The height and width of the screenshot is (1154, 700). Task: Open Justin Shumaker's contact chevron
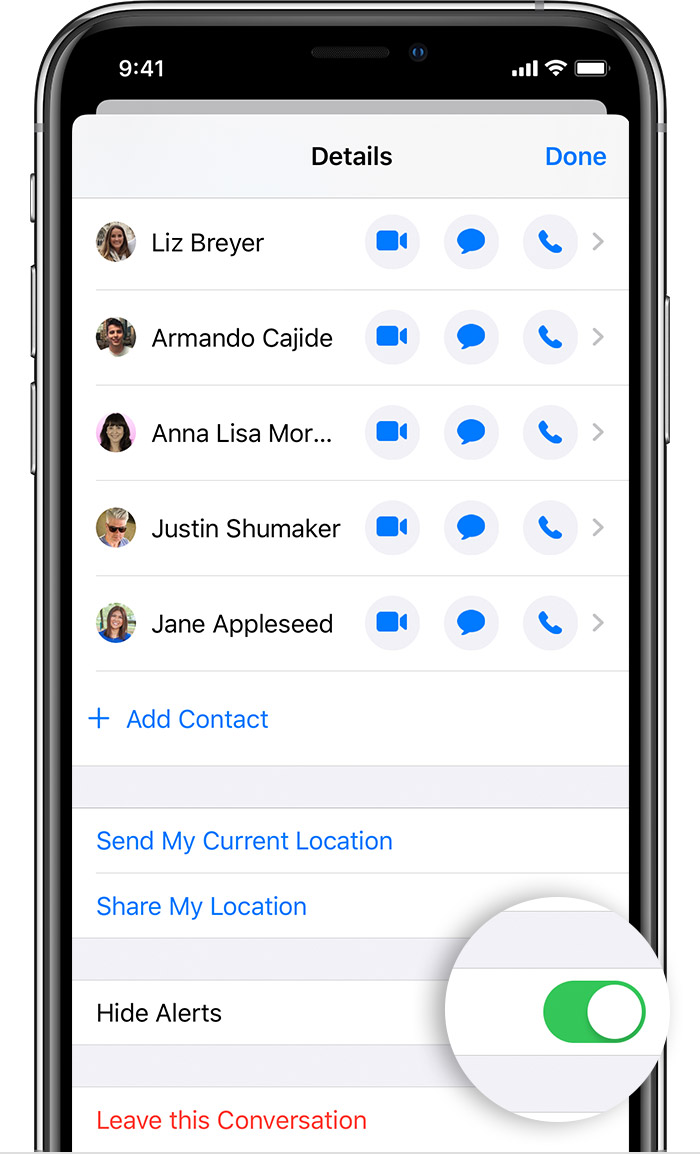[x=598, y=528]
